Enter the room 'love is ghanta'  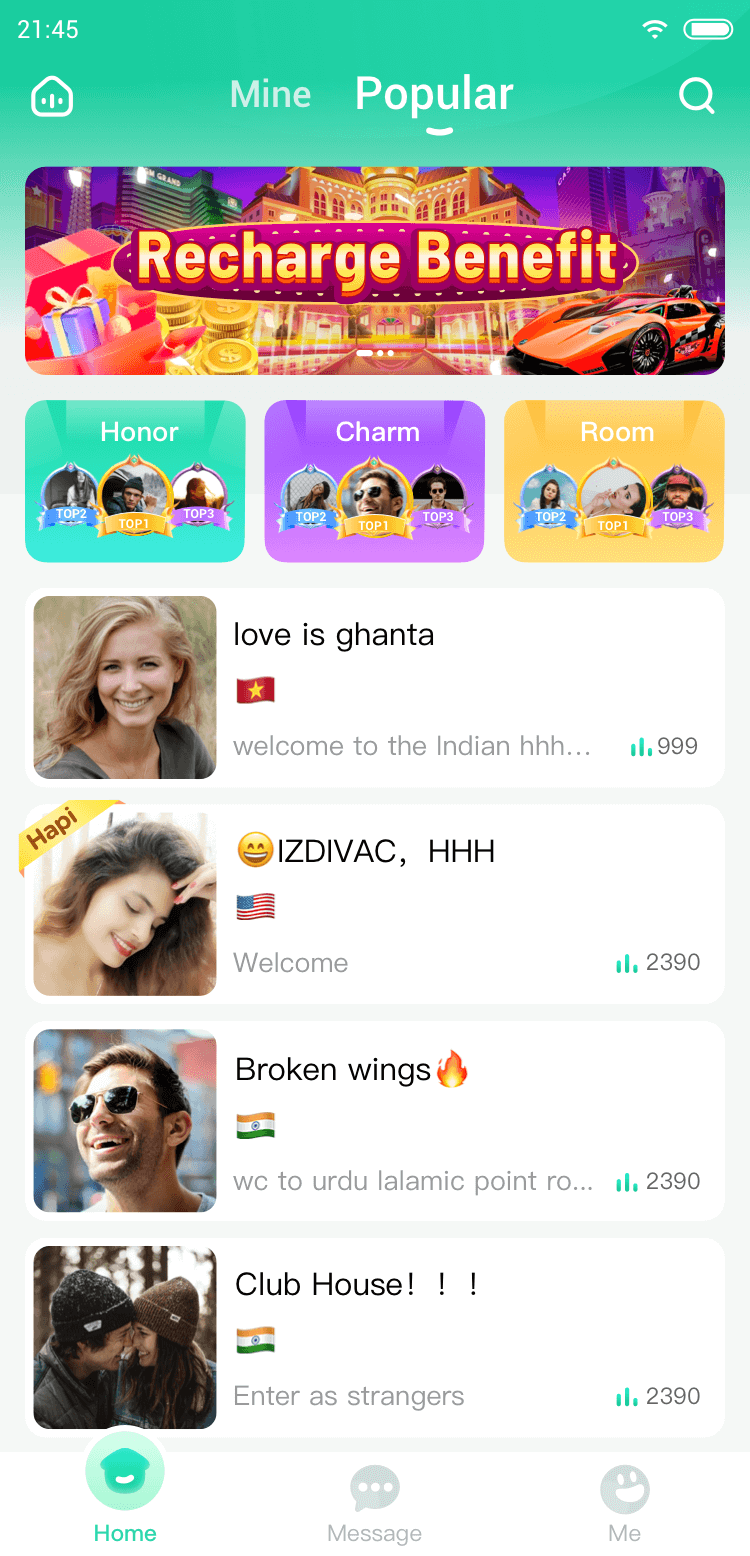click(375, 688)
